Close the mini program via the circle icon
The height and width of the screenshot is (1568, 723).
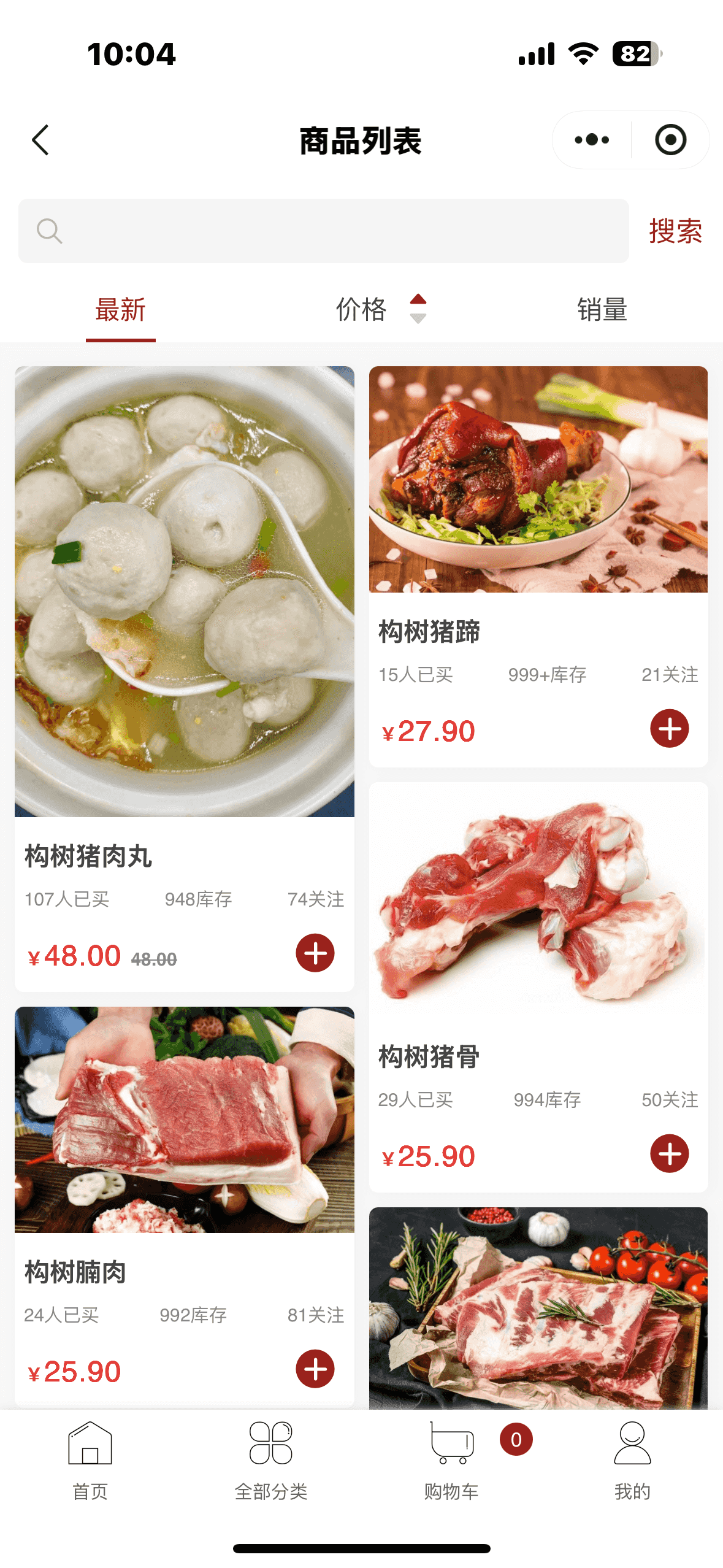tap(670, 140)
